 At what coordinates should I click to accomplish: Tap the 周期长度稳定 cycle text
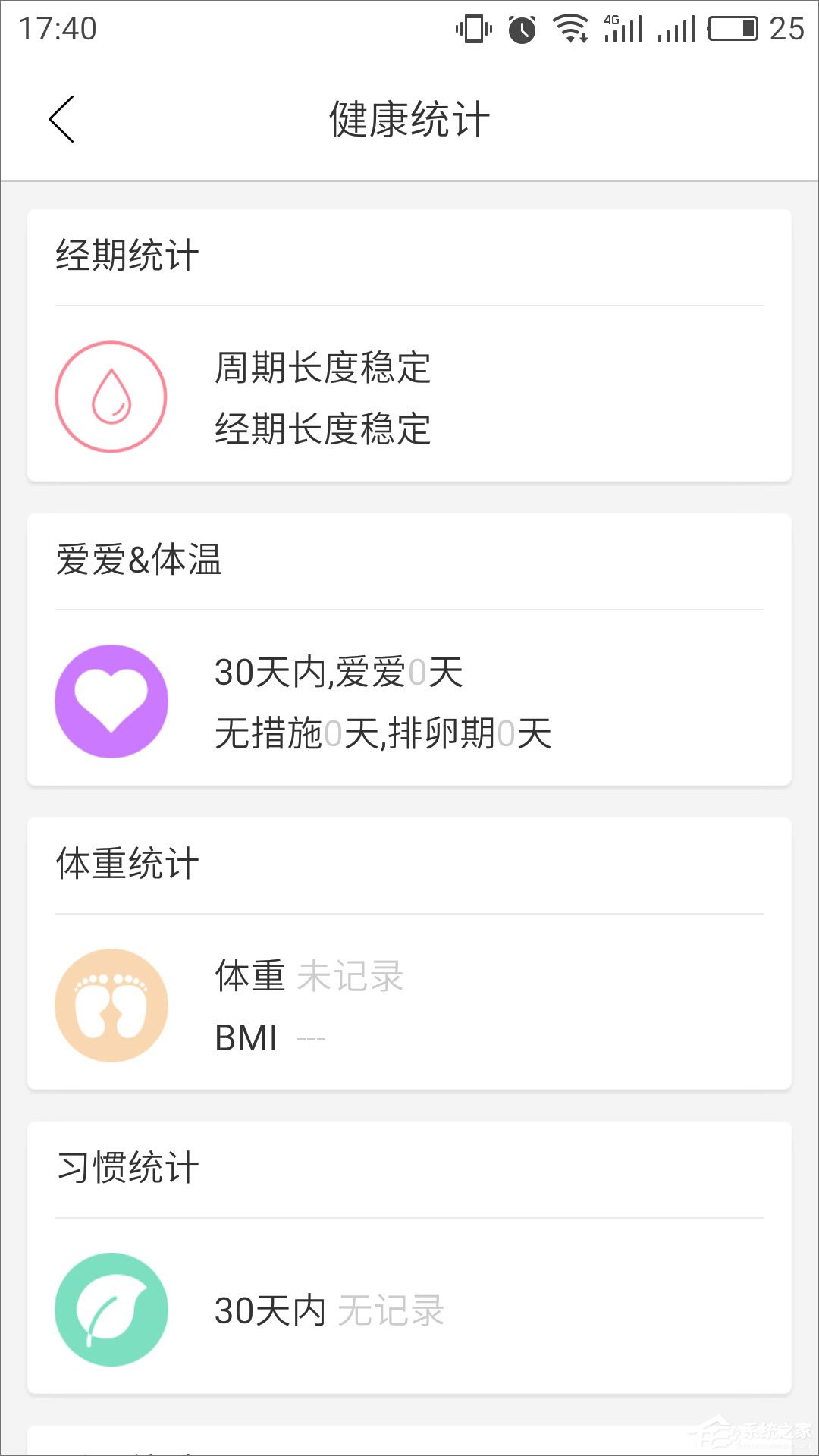click(x=322, y=370)
